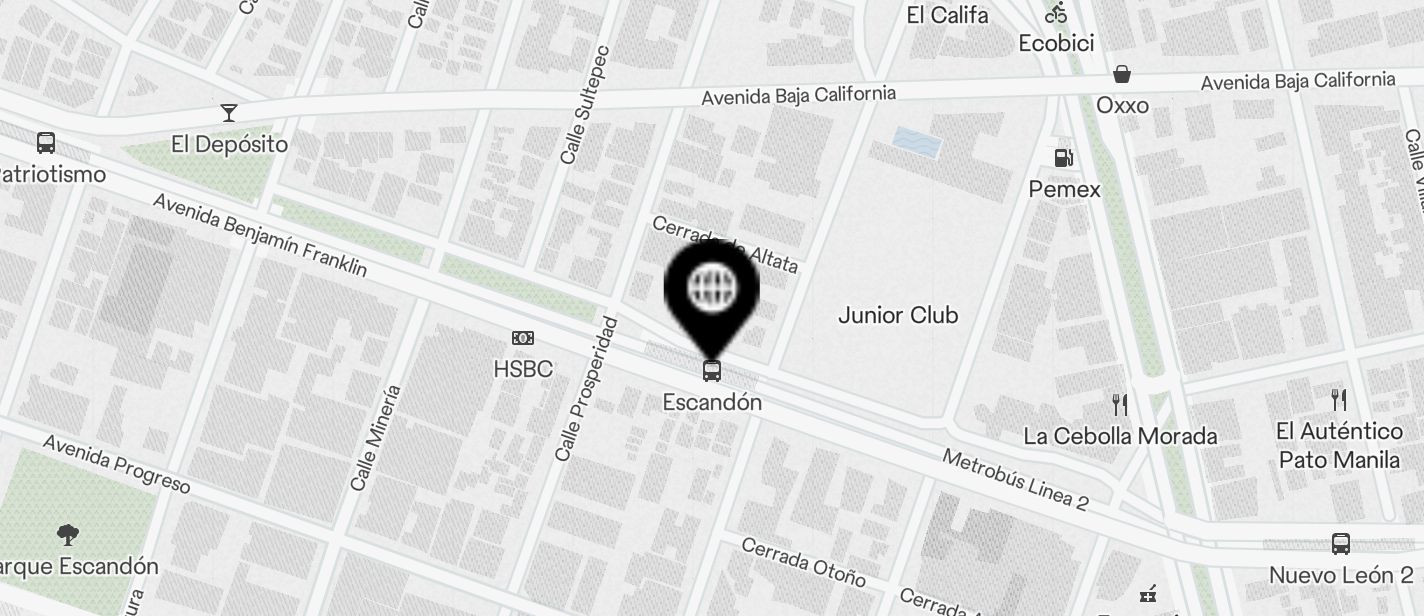
Task: Tap the globe location pin above Escandón
Action: [x=711, y=290]
